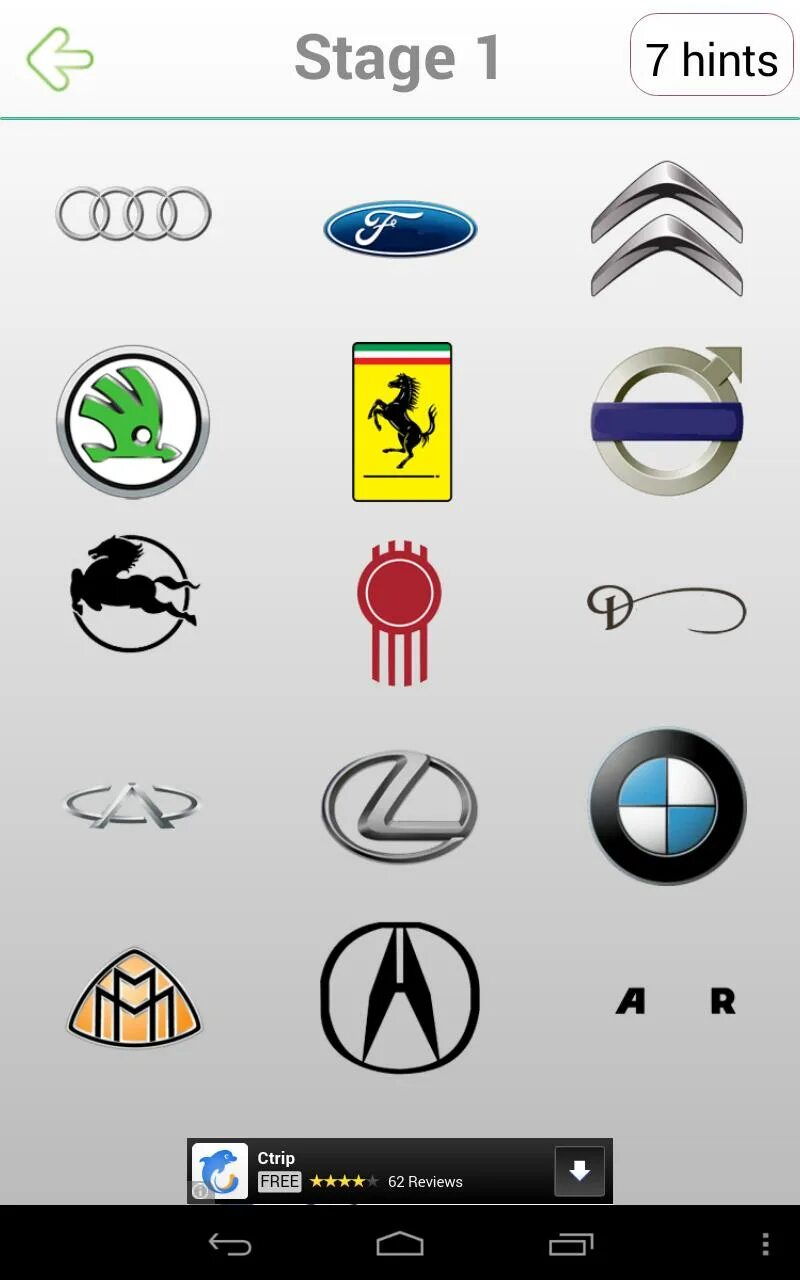Tap the system home button
800x1280 pixels.
click(400, 1244)
